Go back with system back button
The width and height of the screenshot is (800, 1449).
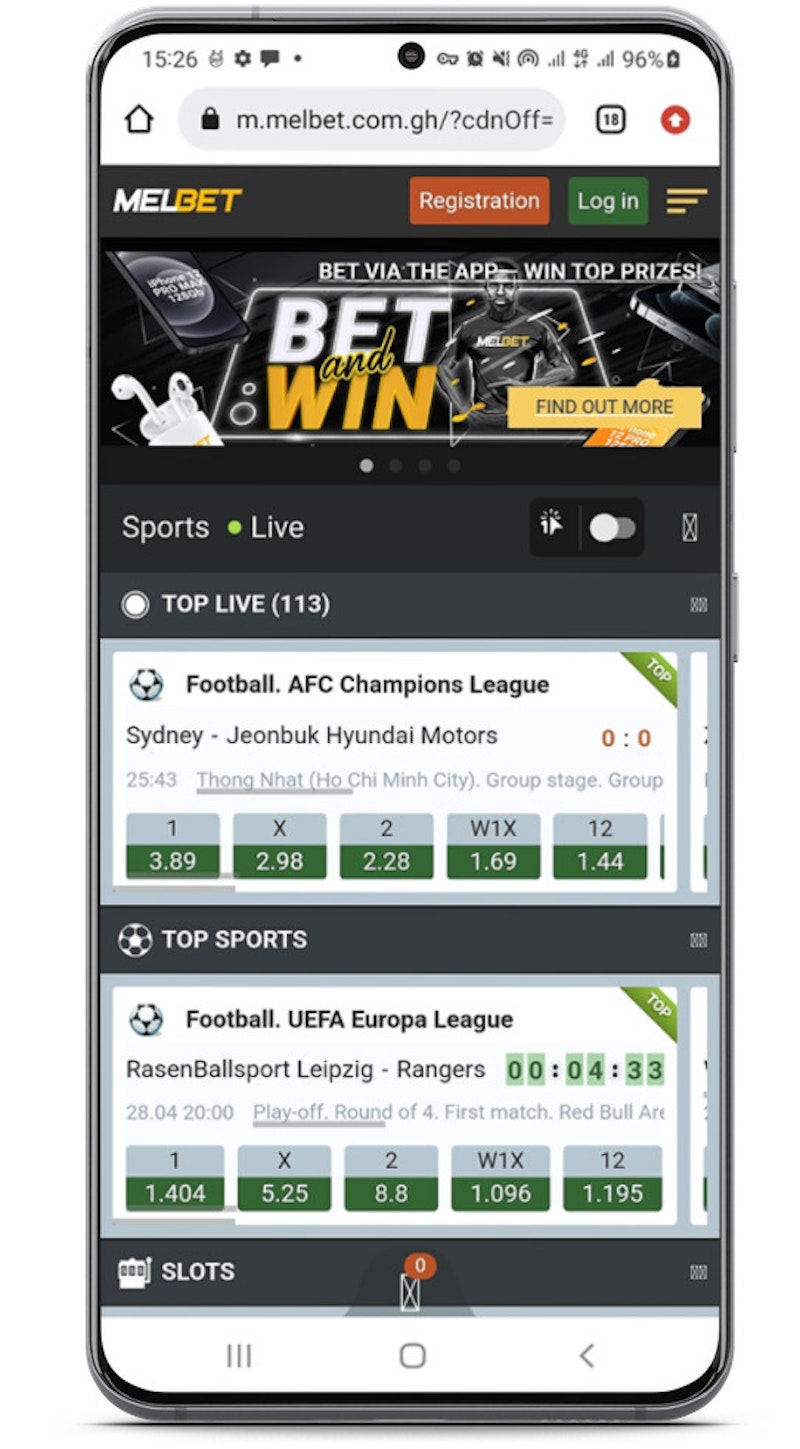click(586, 1355)
